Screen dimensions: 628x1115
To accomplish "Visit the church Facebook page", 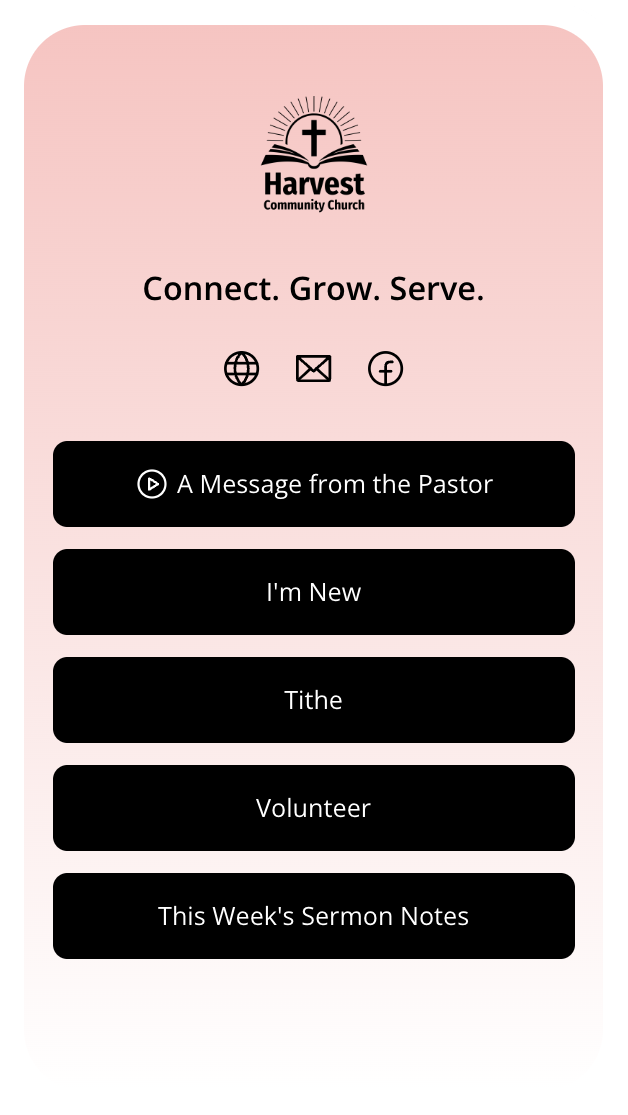I will 386,369.
